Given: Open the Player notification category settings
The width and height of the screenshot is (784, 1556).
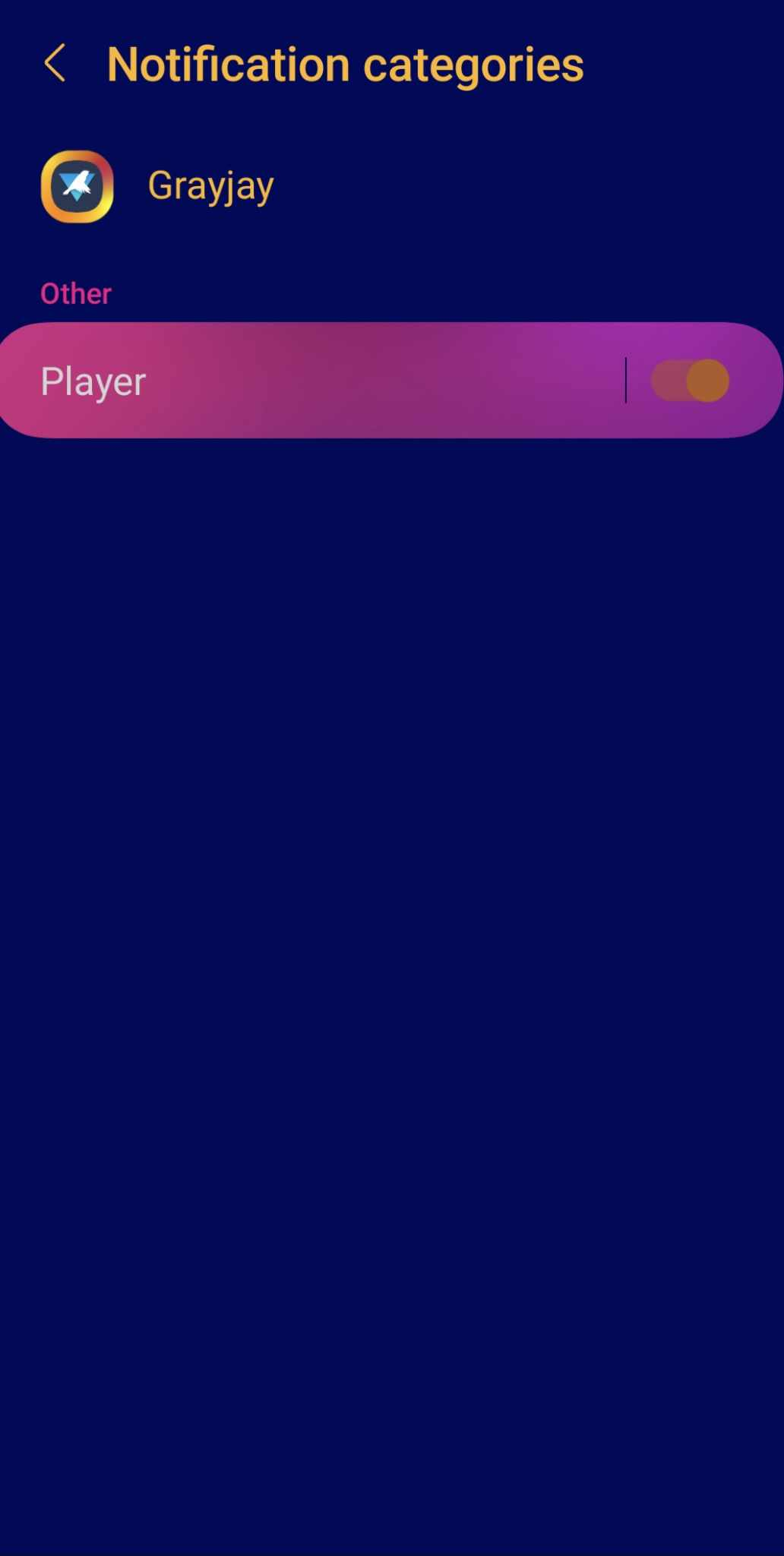Looking at the screenshot, I should point(311,381).
